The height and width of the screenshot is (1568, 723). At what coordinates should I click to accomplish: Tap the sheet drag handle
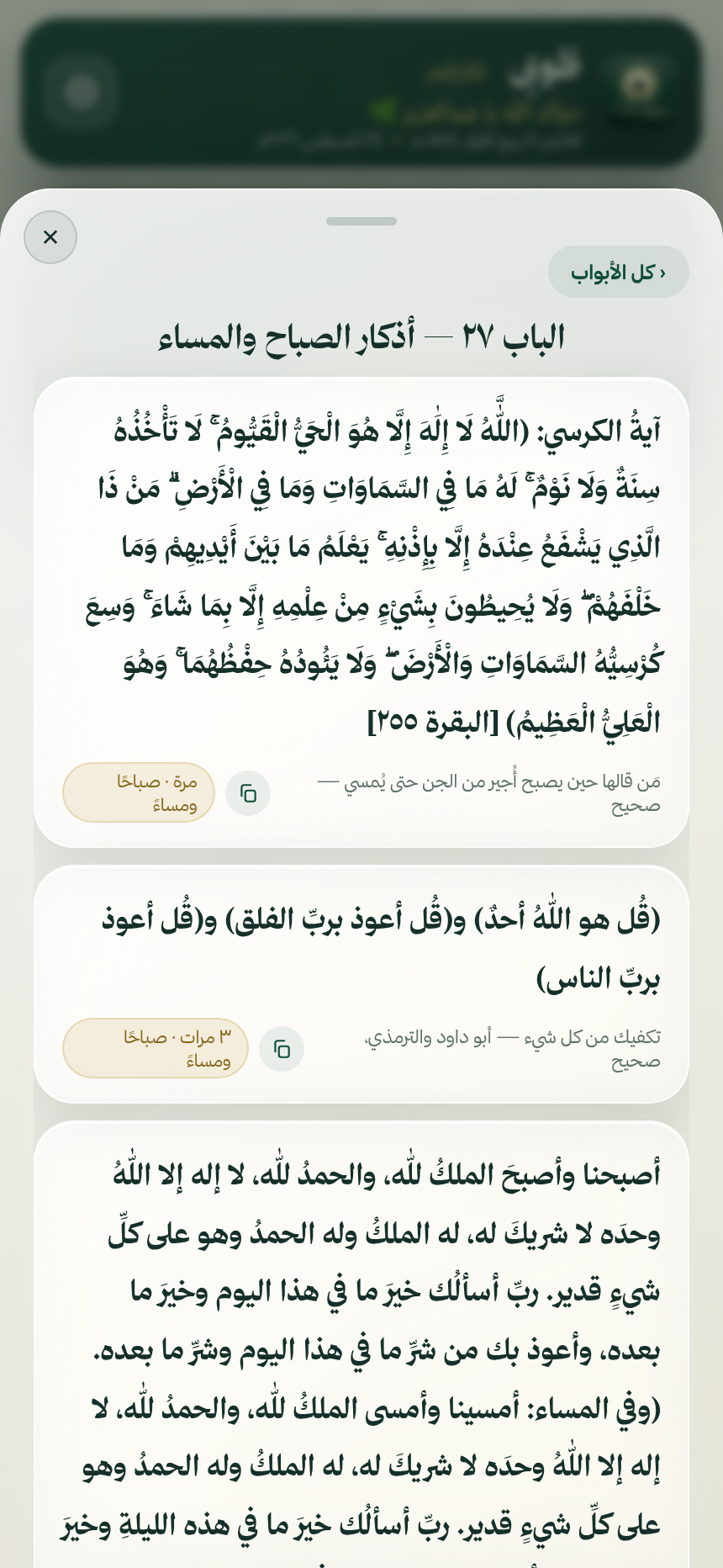tap(361, 221)
